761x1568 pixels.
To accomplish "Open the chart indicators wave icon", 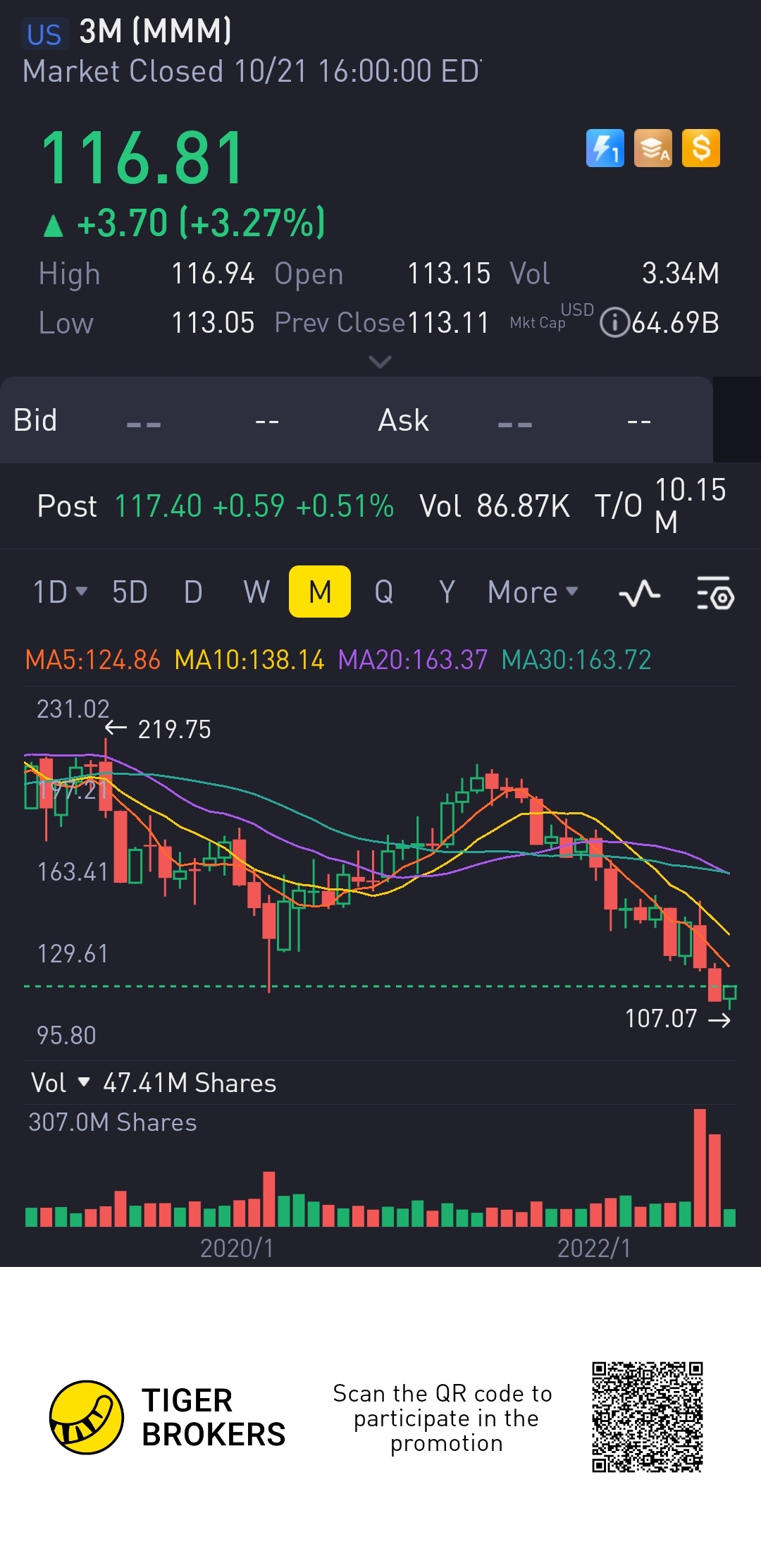I will [x=639, y=594].
